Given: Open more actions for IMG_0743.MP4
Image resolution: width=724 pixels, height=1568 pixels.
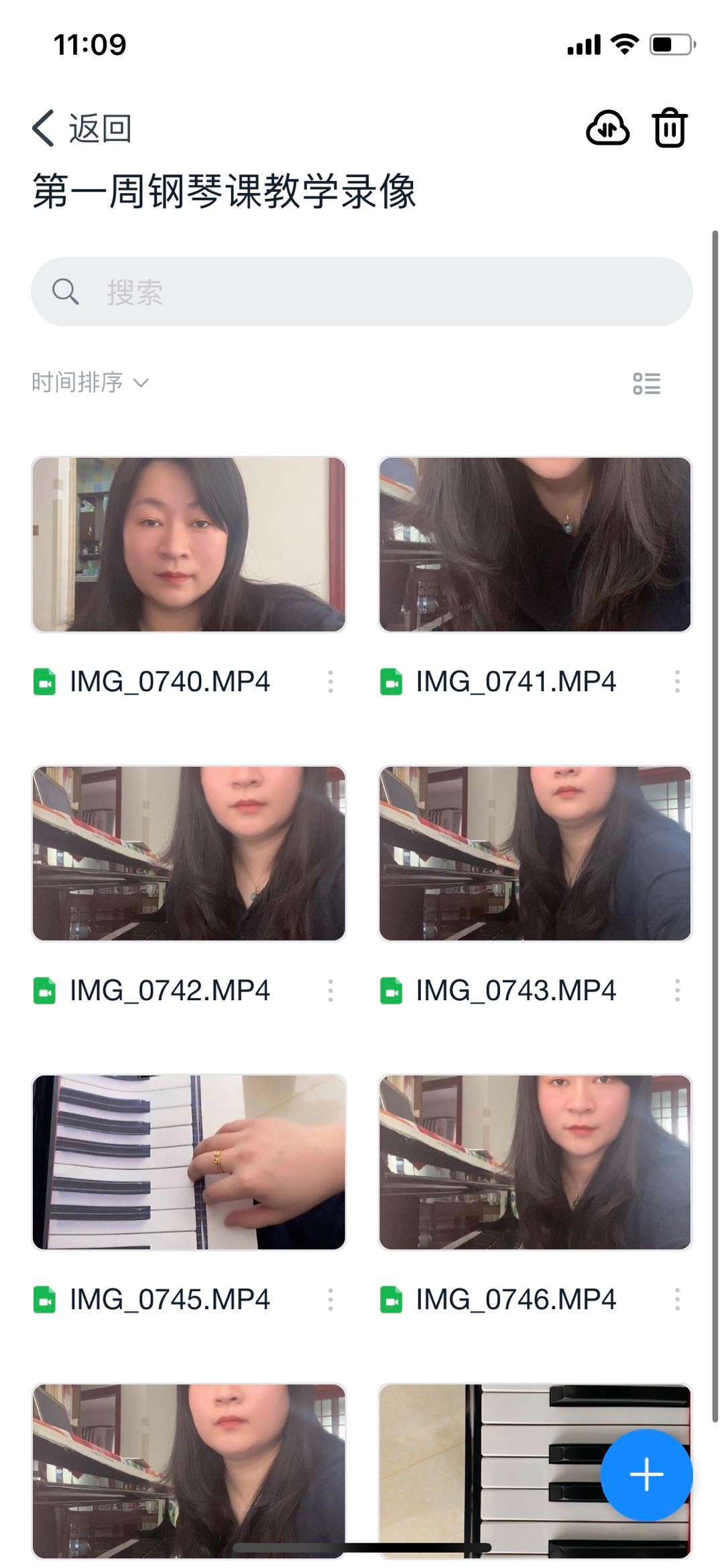Looking at the screenshot, I should 677,991.
